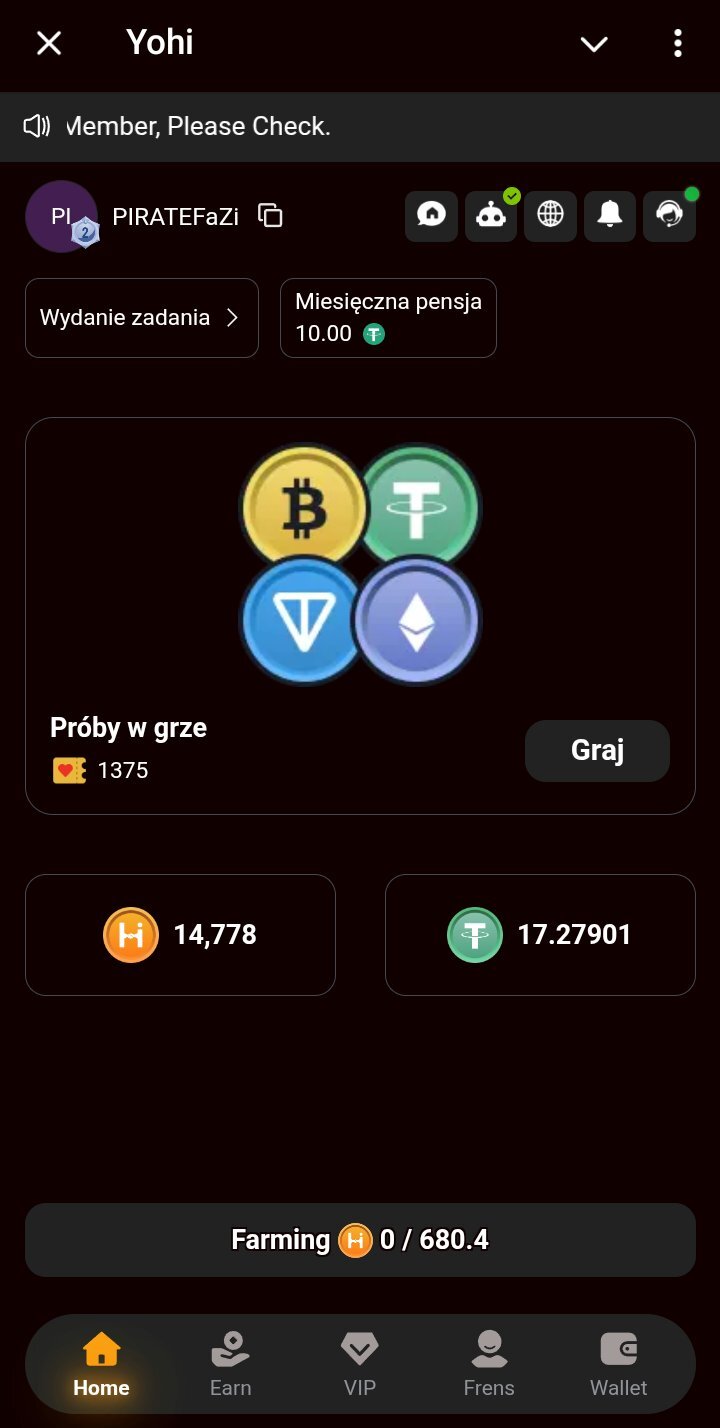720x1428 pixels.
Task: Go to the Frens tab
Action: 489,1364
